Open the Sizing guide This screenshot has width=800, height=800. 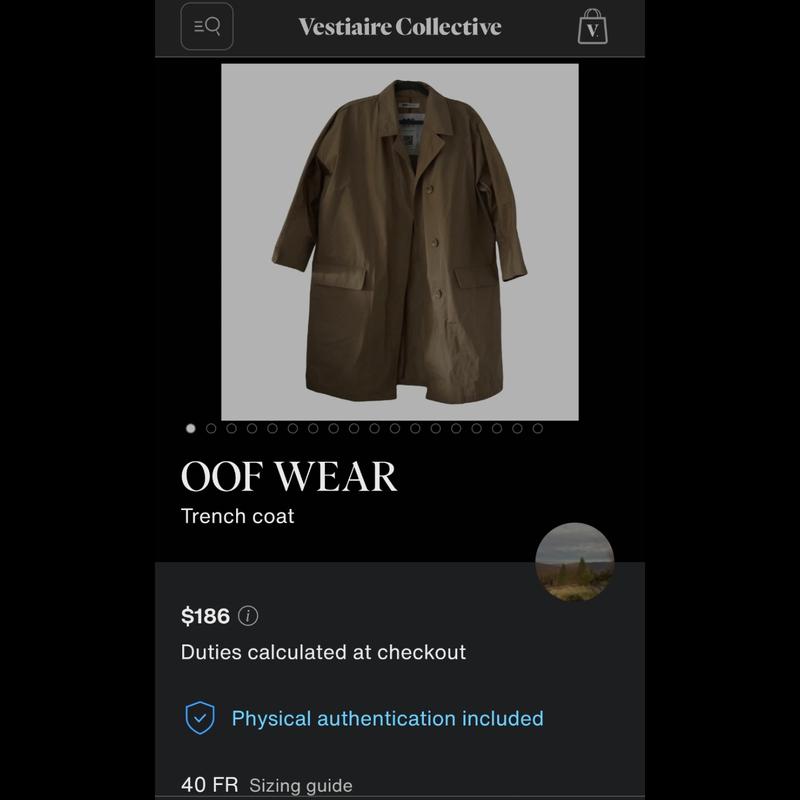[x=300, y=785]
